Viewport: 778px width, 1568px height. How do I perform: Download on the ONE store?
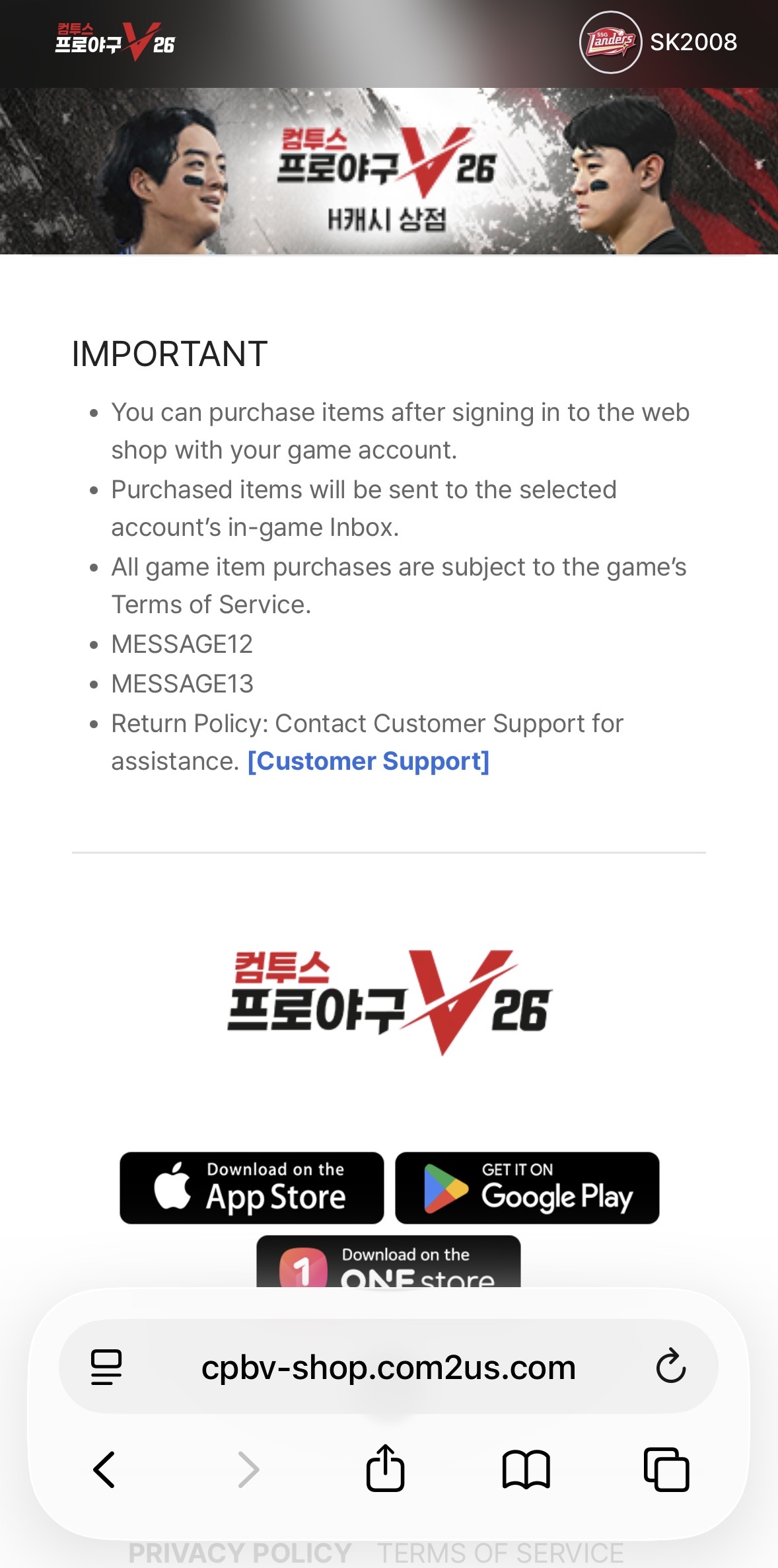tap(388, 1263)
